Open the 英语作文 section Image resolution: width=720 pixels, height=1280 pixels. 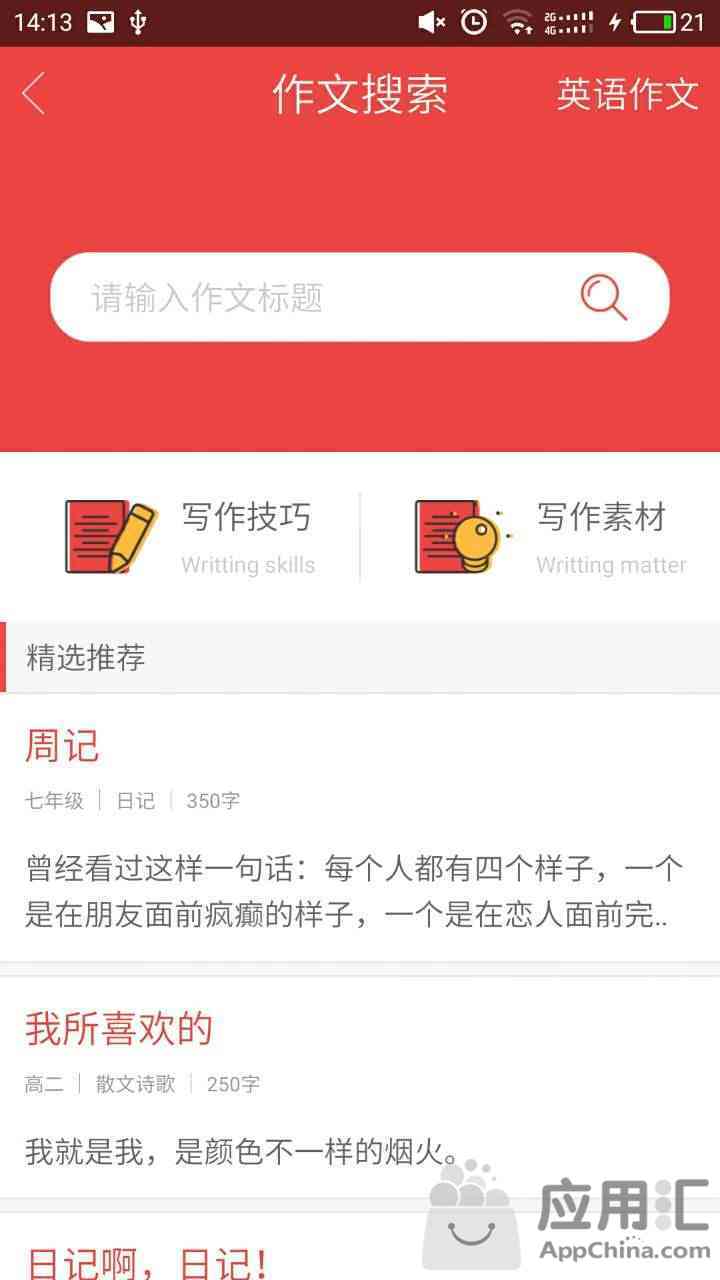(627, 94)
